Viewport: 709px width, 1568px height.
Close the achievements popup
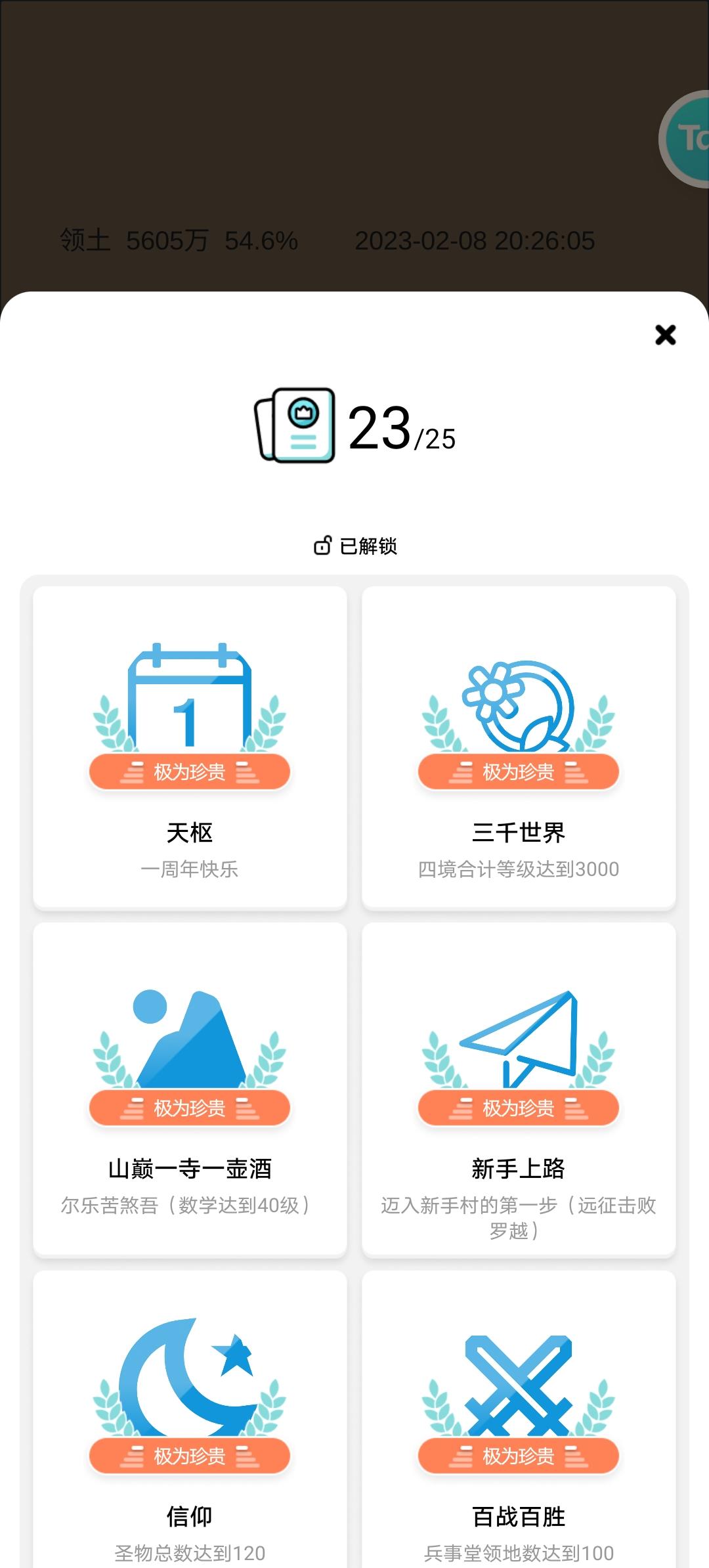(x=665, y=335)
